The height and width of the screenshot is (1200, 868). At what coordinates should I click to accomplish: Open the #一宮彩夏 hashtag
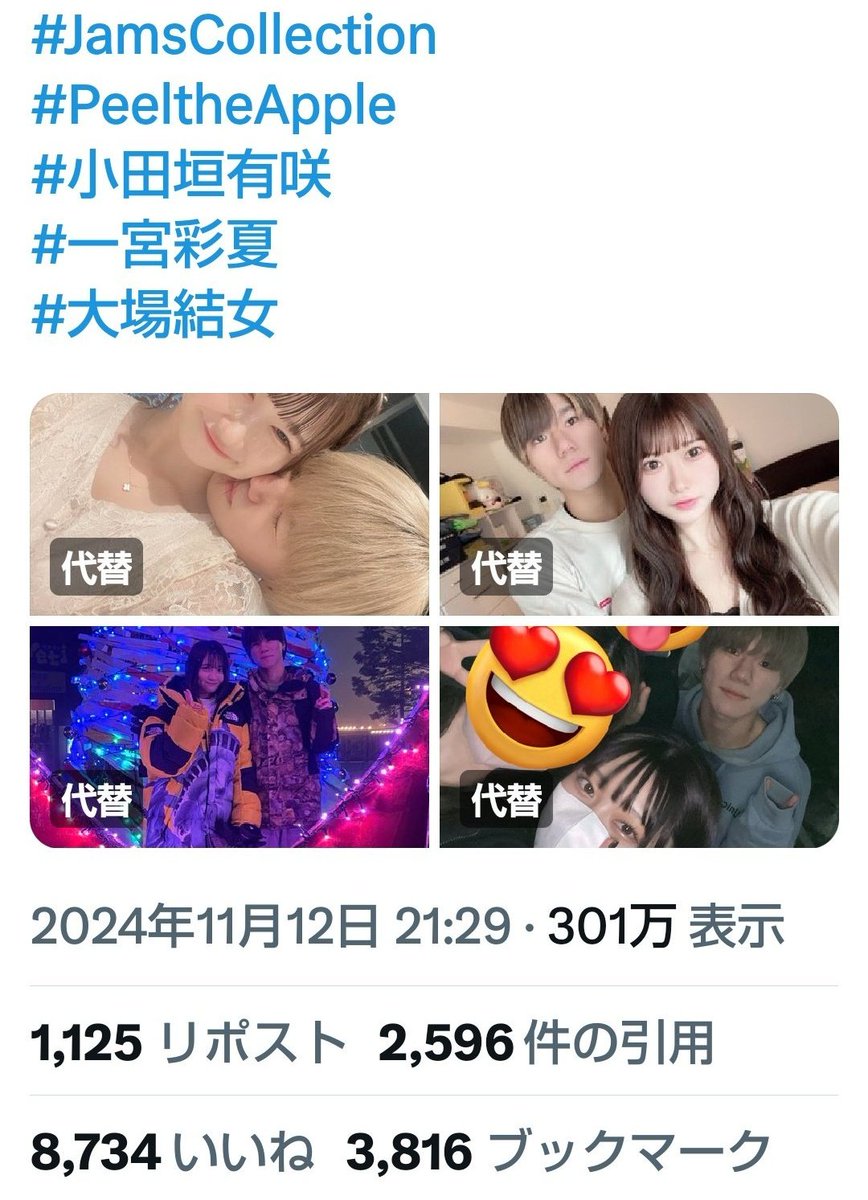(x=154, y=245)
